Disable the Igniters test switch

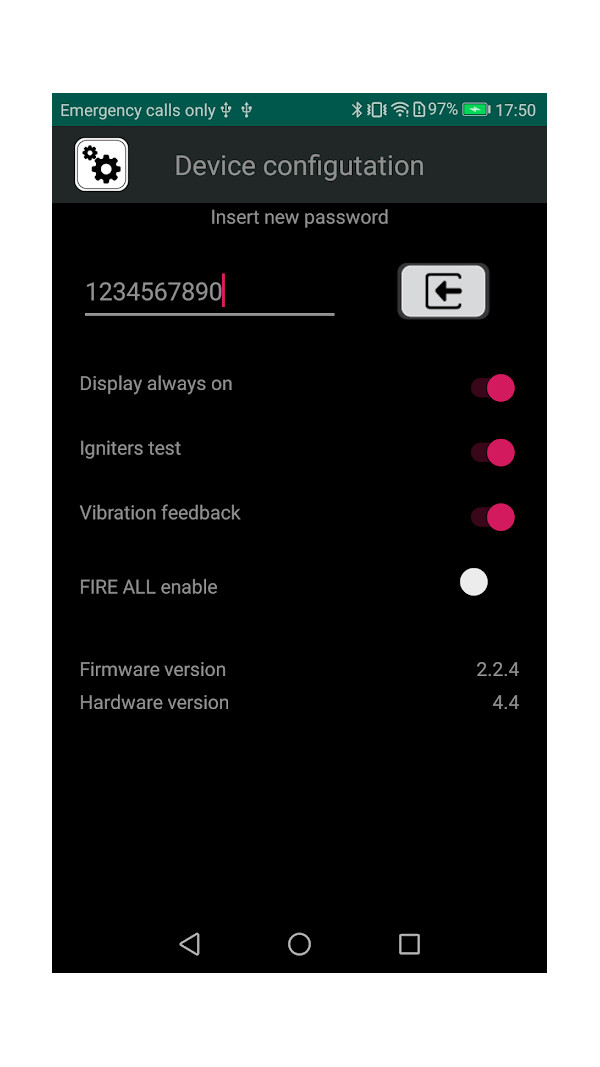[493, 453]
